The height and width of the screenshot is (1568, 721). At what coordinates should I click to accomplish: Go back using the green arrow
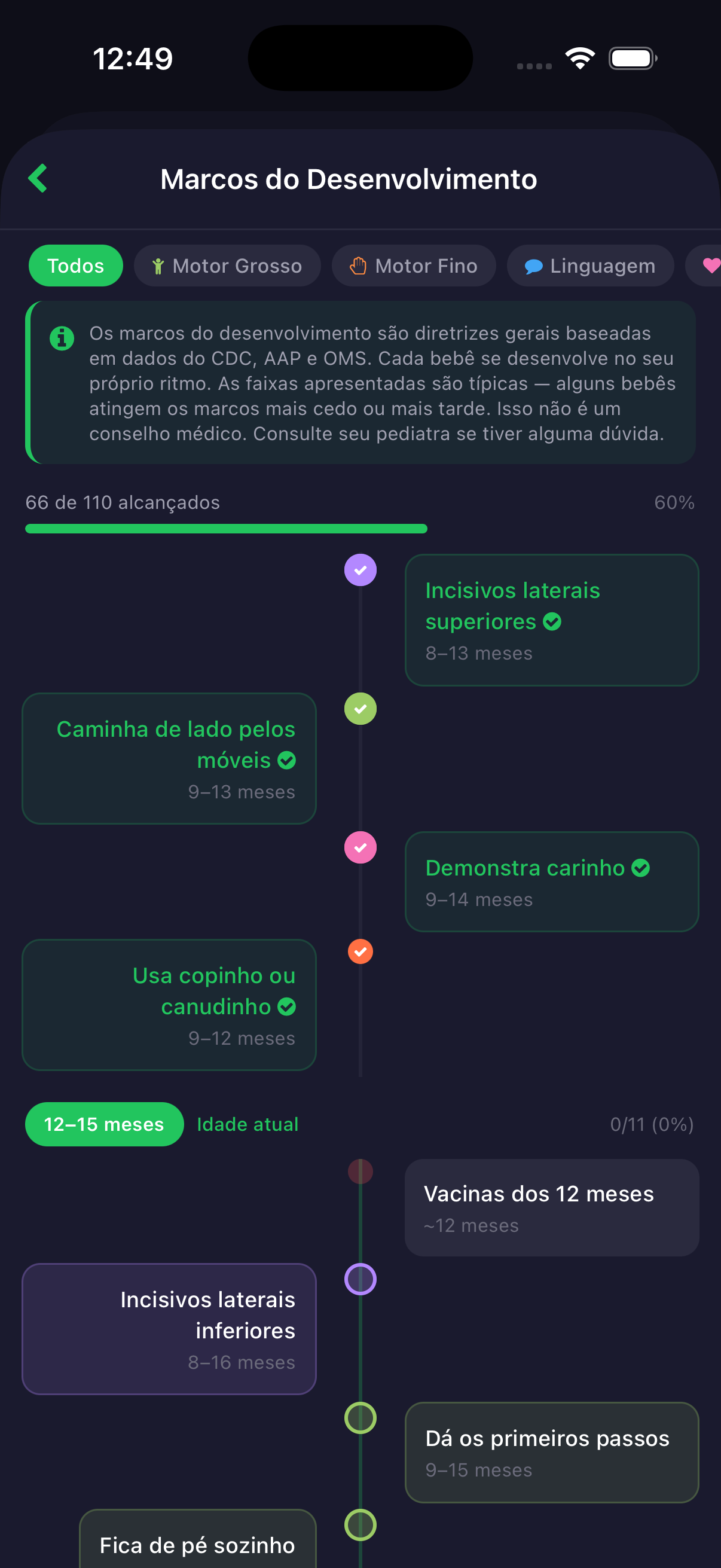pos(38,178)
